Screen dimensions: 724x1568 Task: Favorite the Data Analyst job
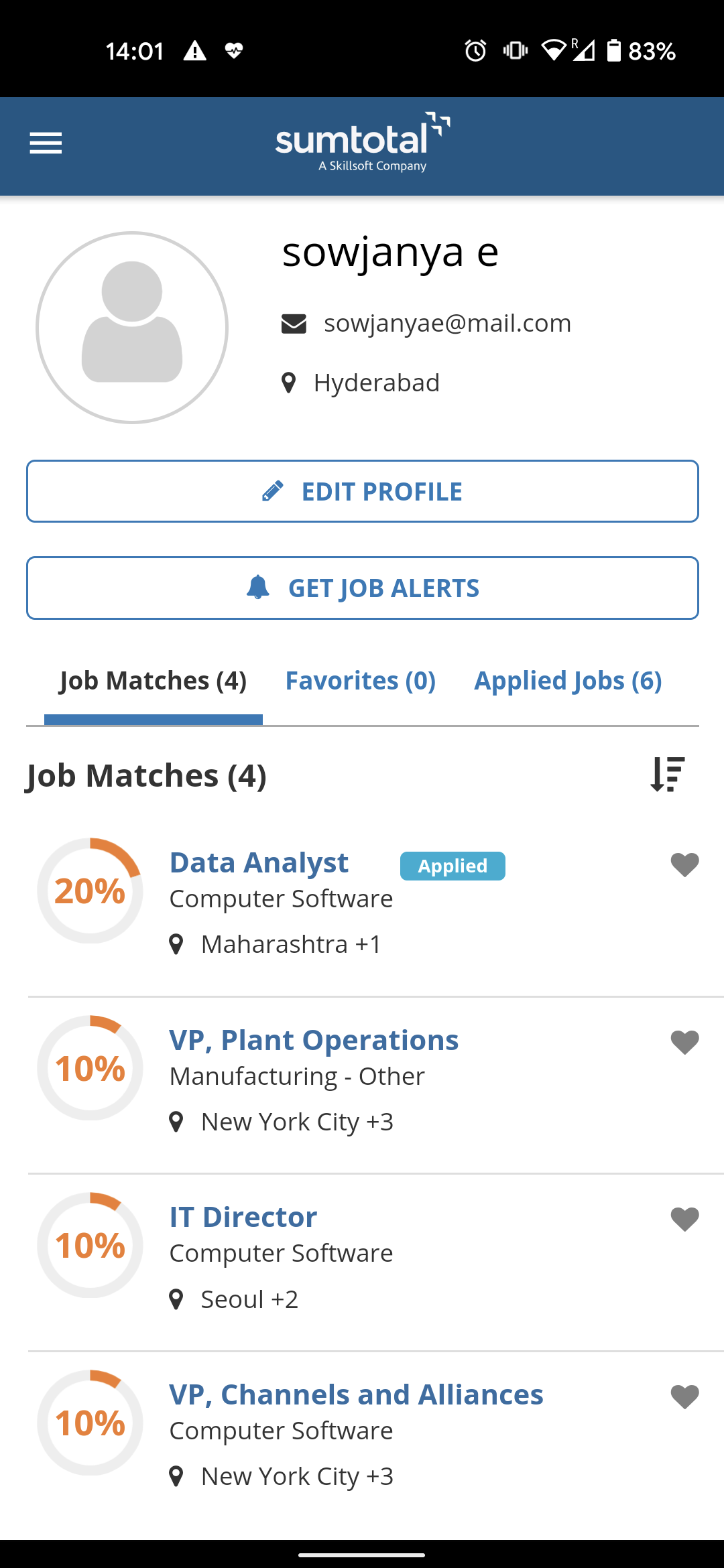pos(684,865)
